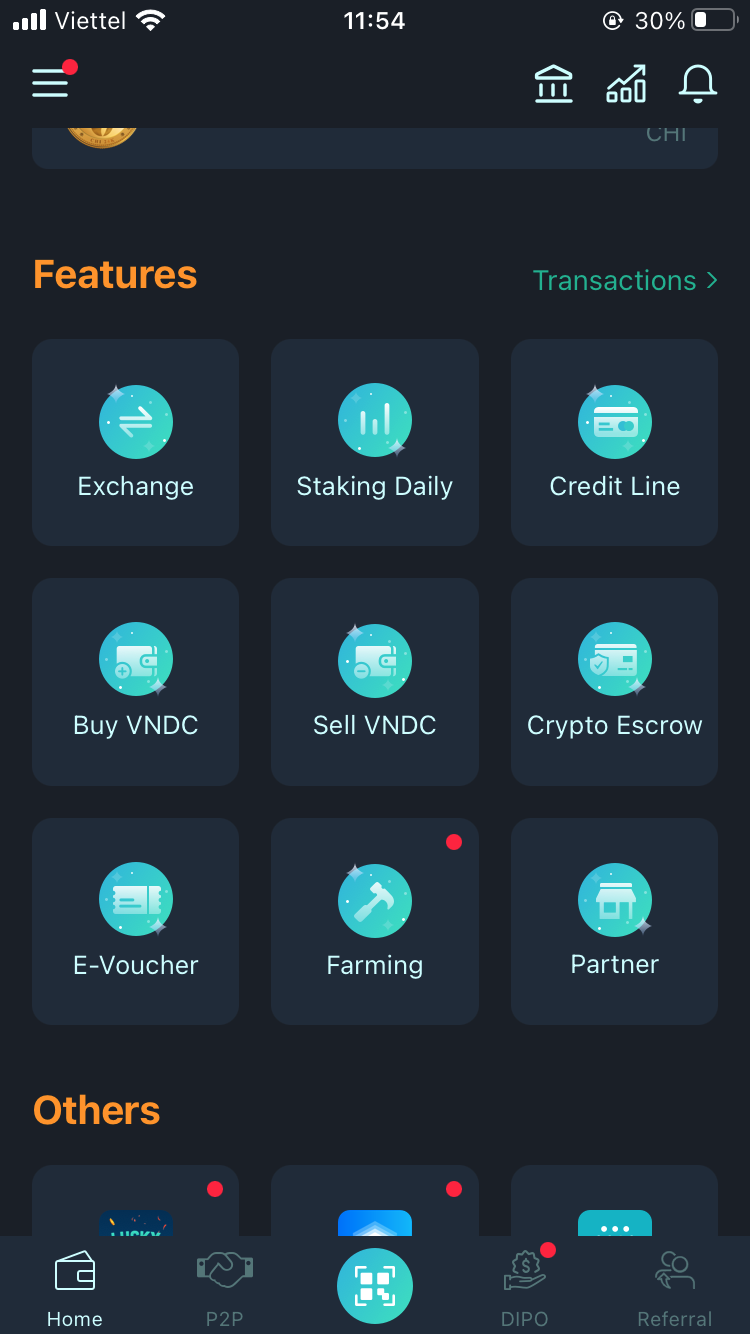
Task: View all Transactions
Action: pyautogui.click(x=625, y=280)
